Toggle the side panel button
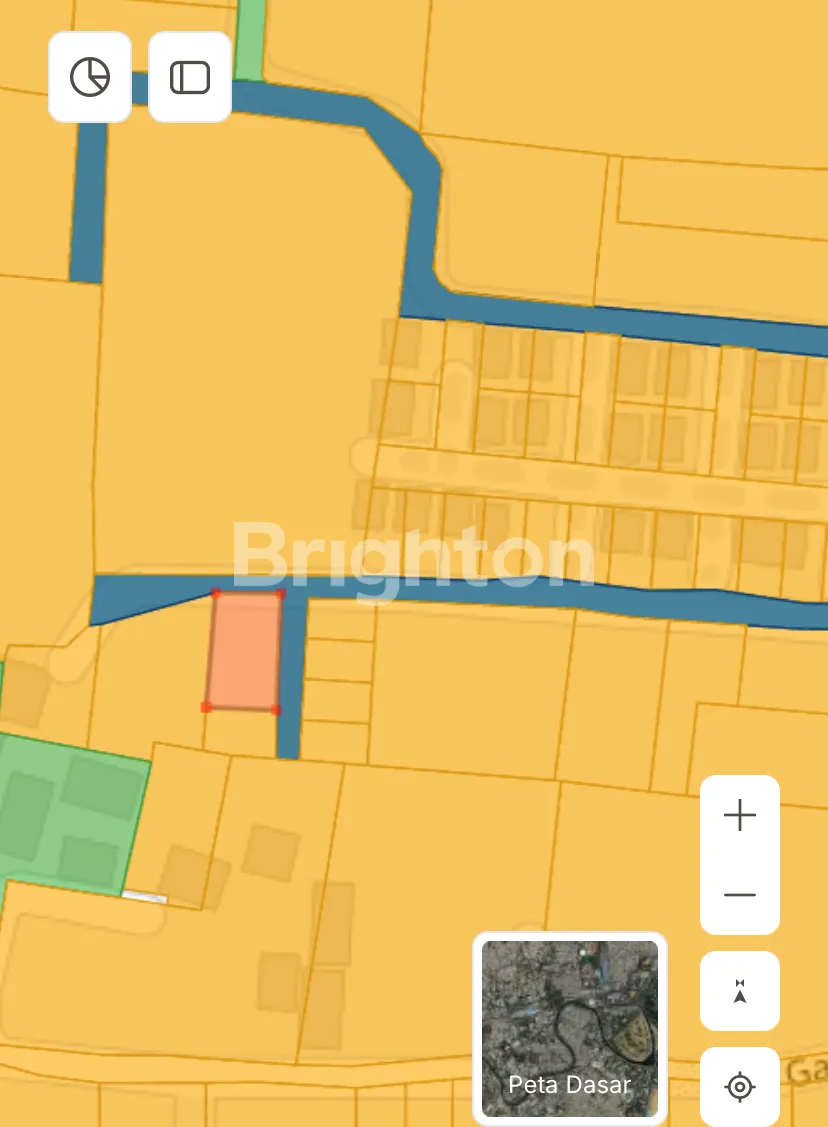828x1127 pixels. pyautogui.click(x=190, y=77)
